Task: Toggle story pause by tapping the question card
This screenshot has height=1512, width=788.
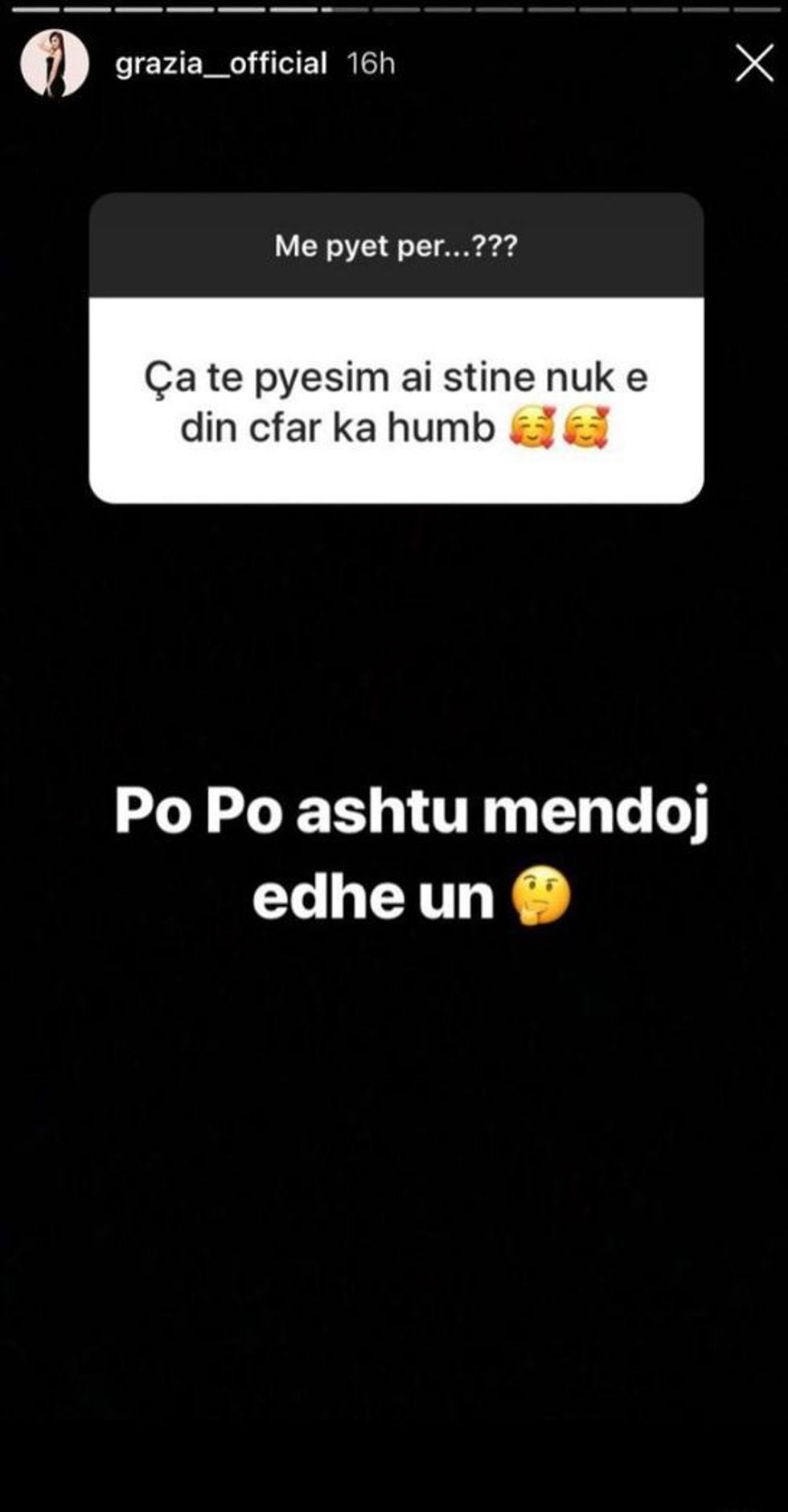Action: (x=394, y=347)
